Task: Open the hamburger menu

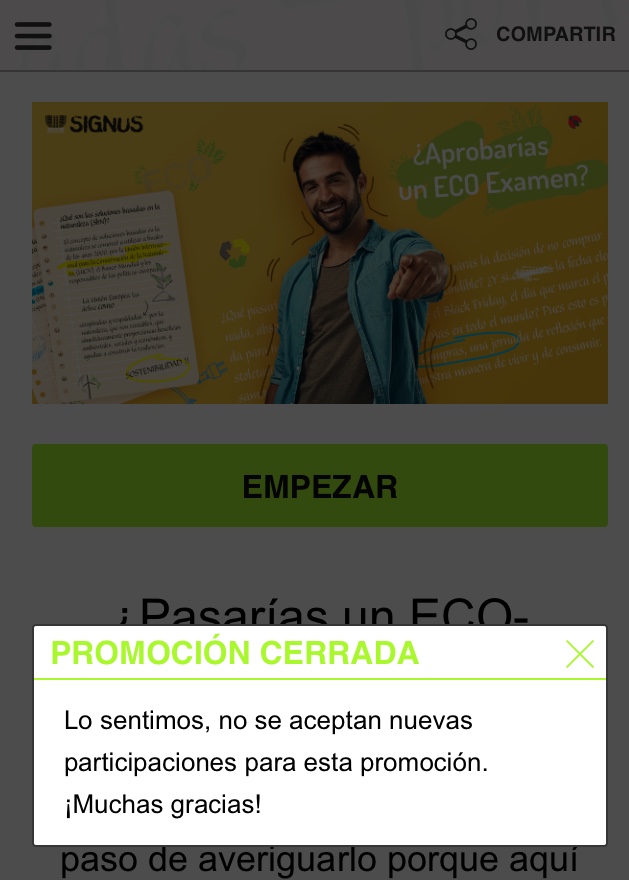Action: [33, 35]
